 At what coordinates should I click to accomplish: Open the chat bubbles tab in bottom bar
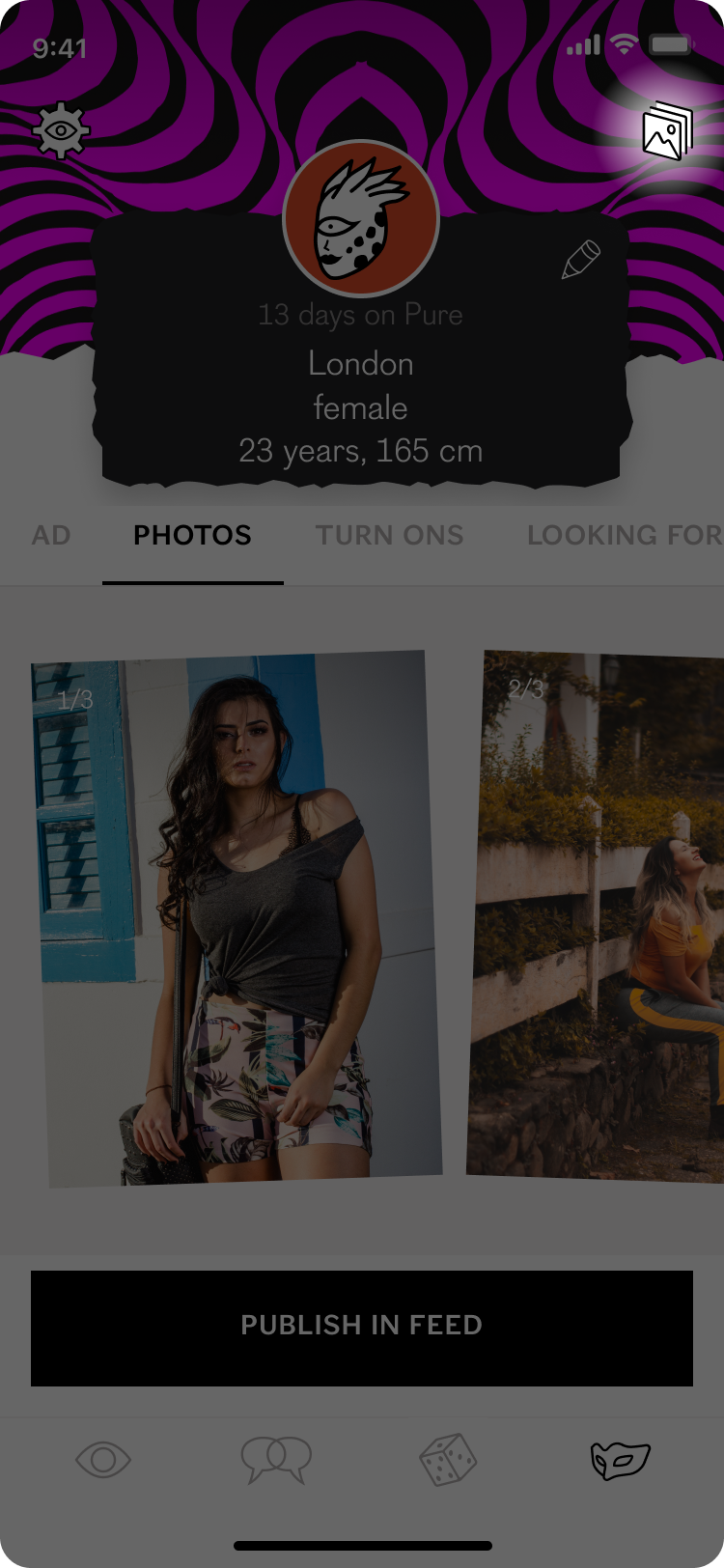click(x=276, y=1461)
